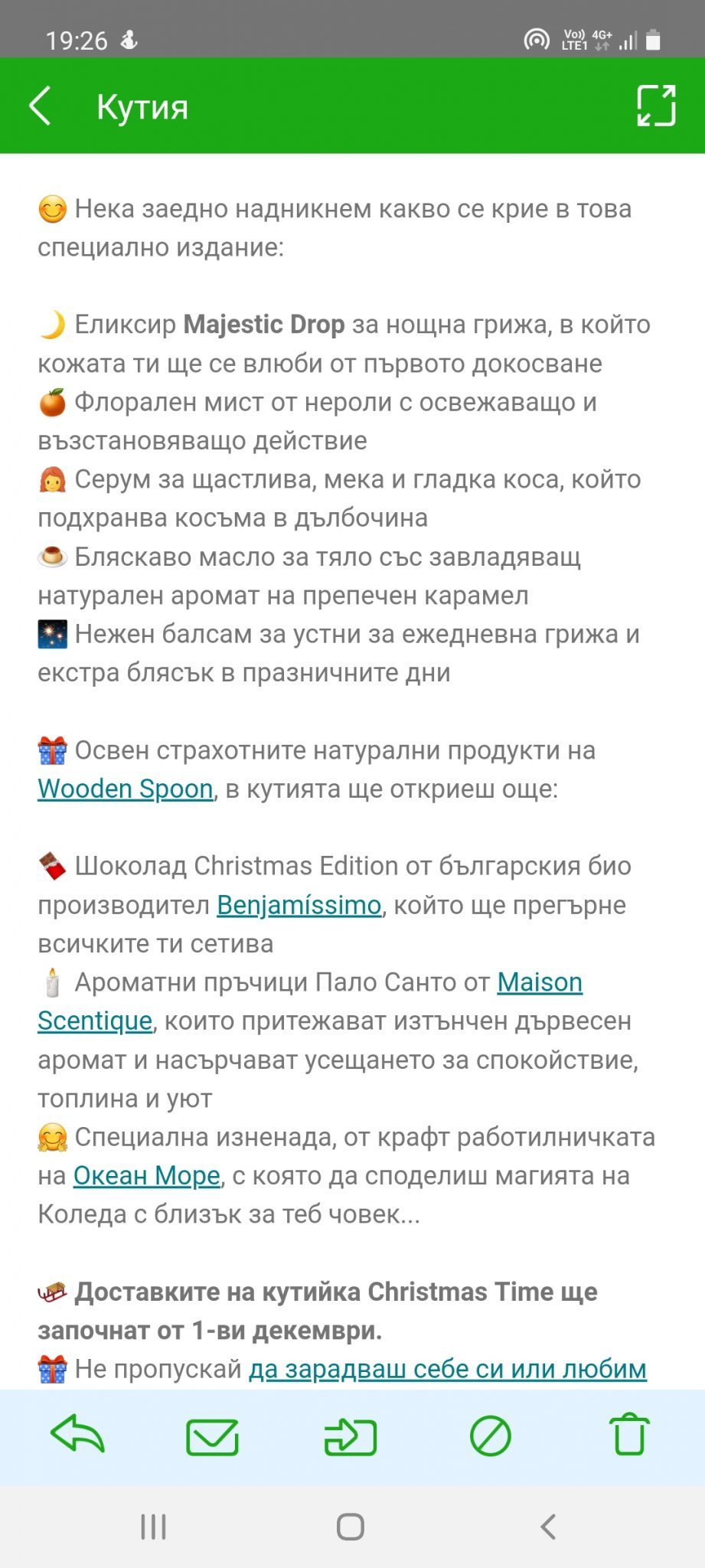Reply to this email
Image resolution: width=705 pixels, height=1568 pixels.
click(x=77, y=1435)
